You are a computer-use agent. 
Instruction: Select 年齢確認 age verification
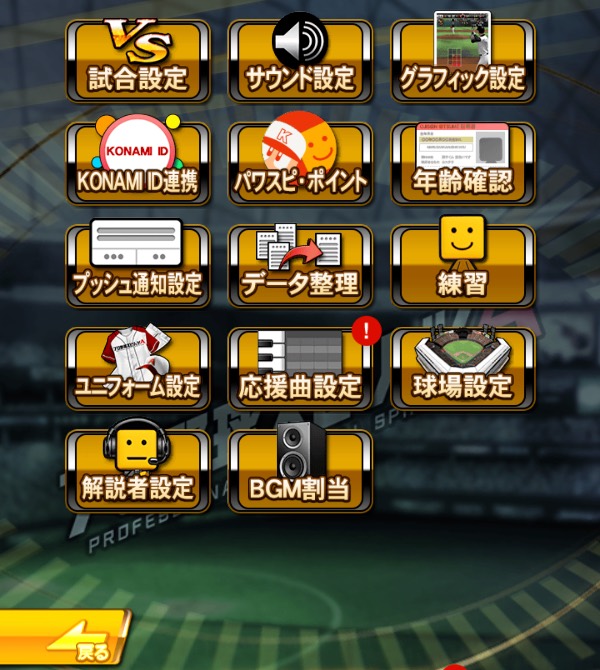[x=462, y=164]
